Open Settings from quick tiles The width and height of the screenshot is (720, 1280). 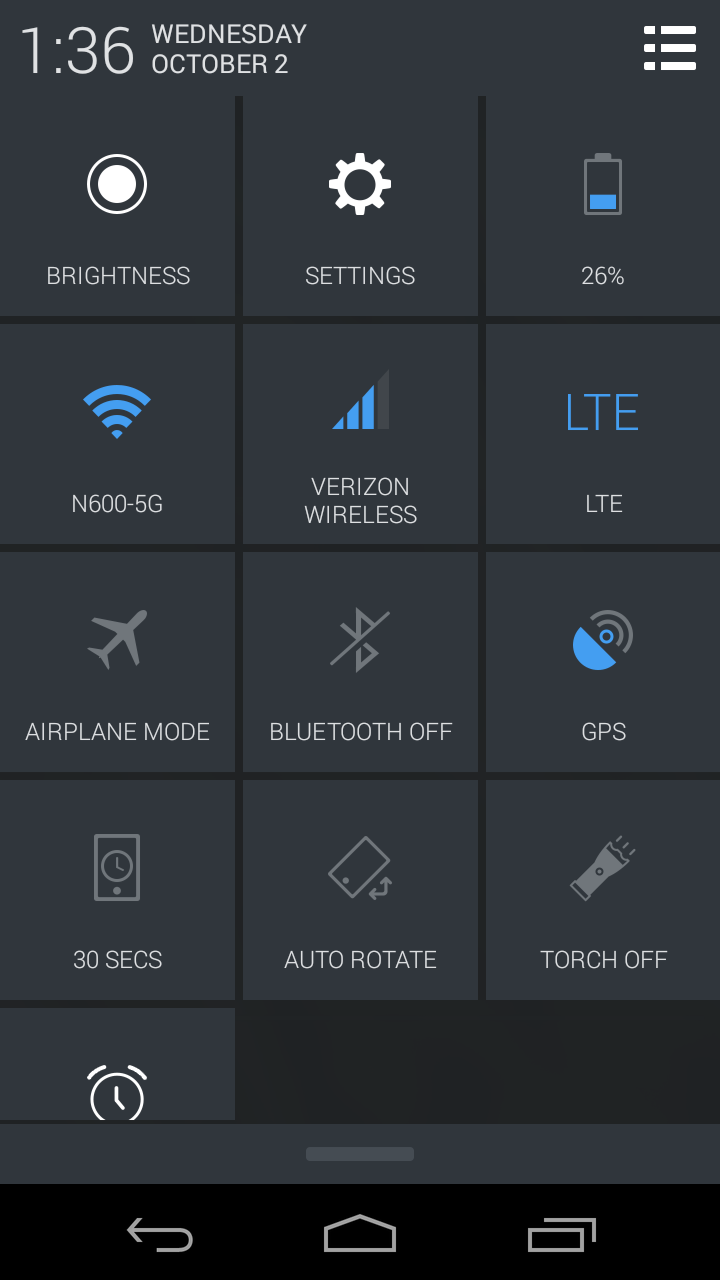360,207
